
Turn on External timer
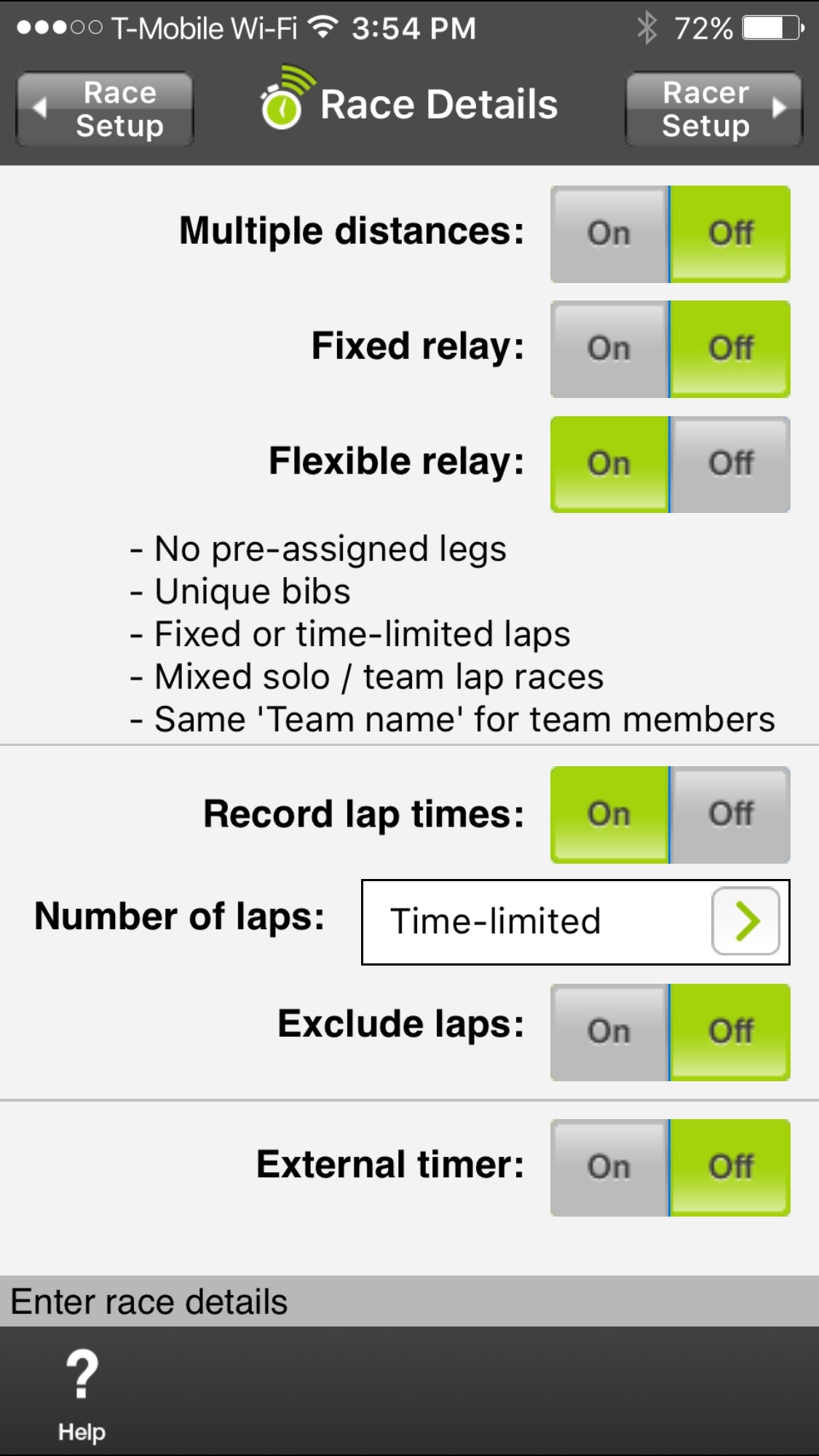[609, 1167]
